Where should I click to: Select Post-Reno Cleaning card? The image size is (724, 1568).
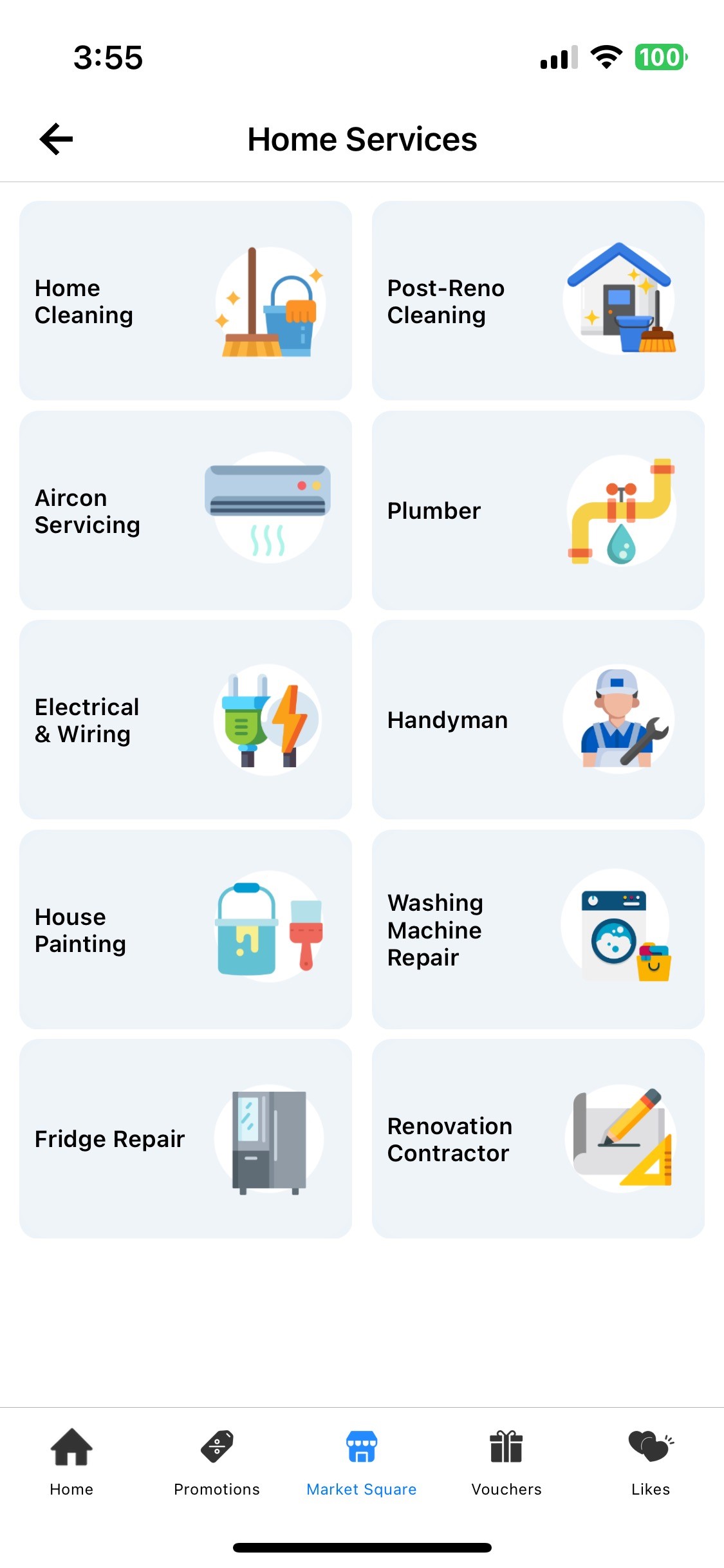coord(538,301)
